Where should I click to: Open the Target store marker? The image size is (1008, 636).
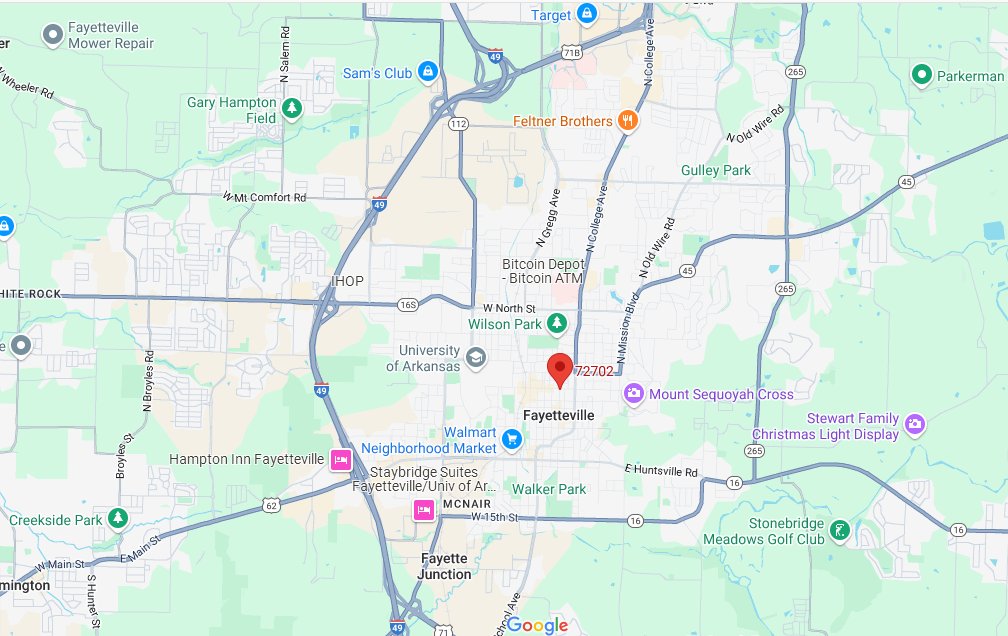[x=588, y=14]
